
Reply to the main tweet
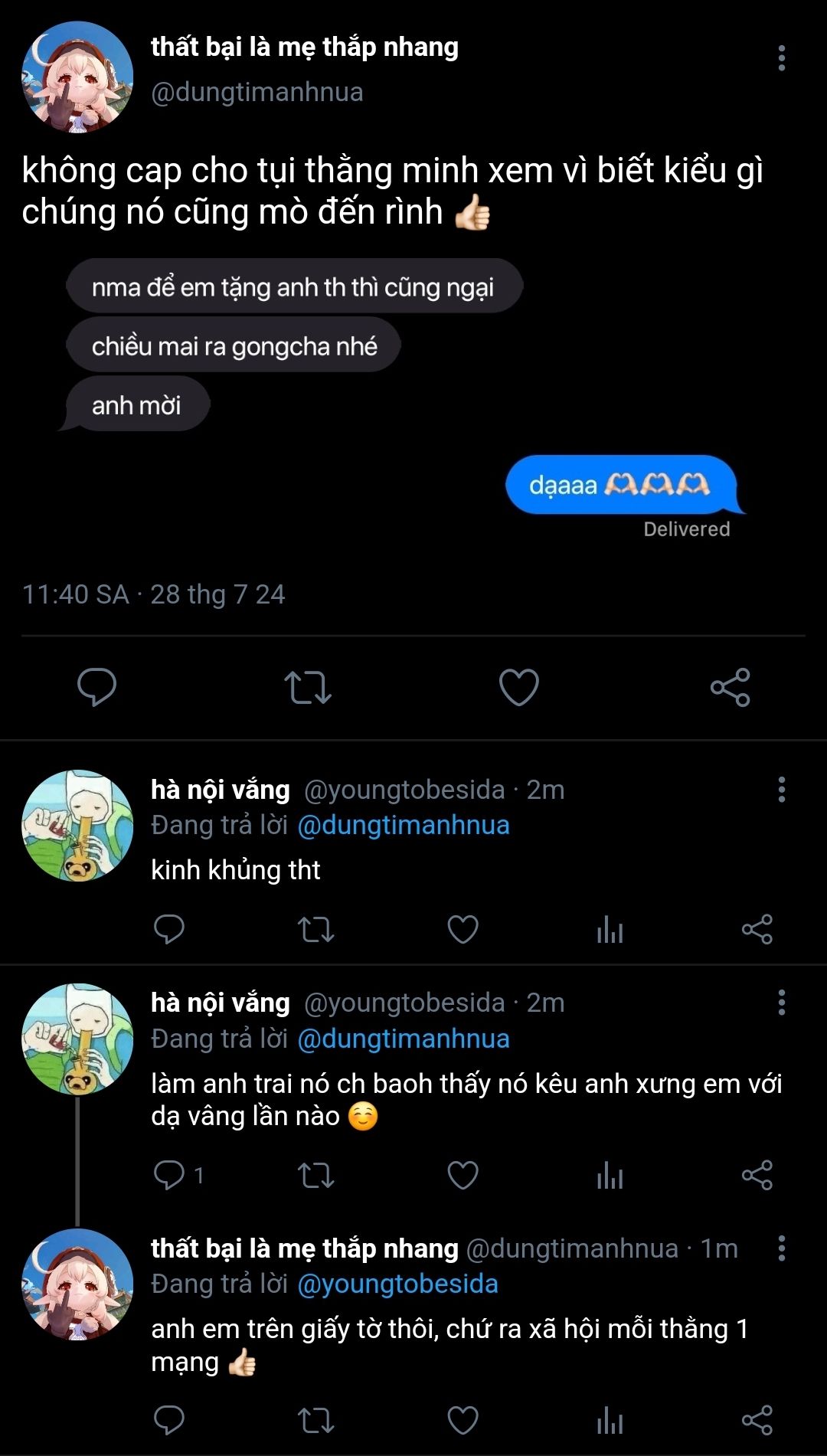click(x=97, y=686)
